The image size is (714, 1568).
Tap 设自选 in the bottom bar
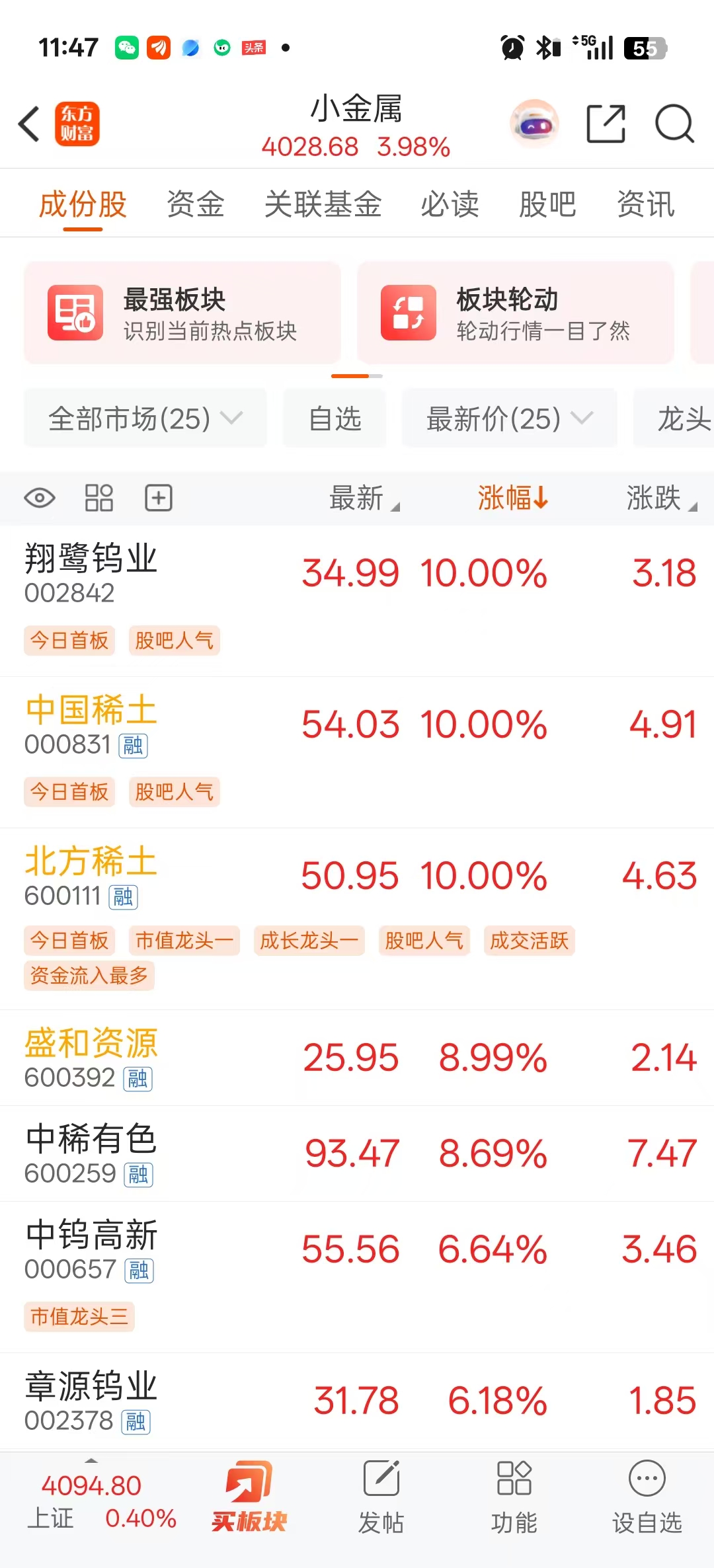tap(647, 1497)
